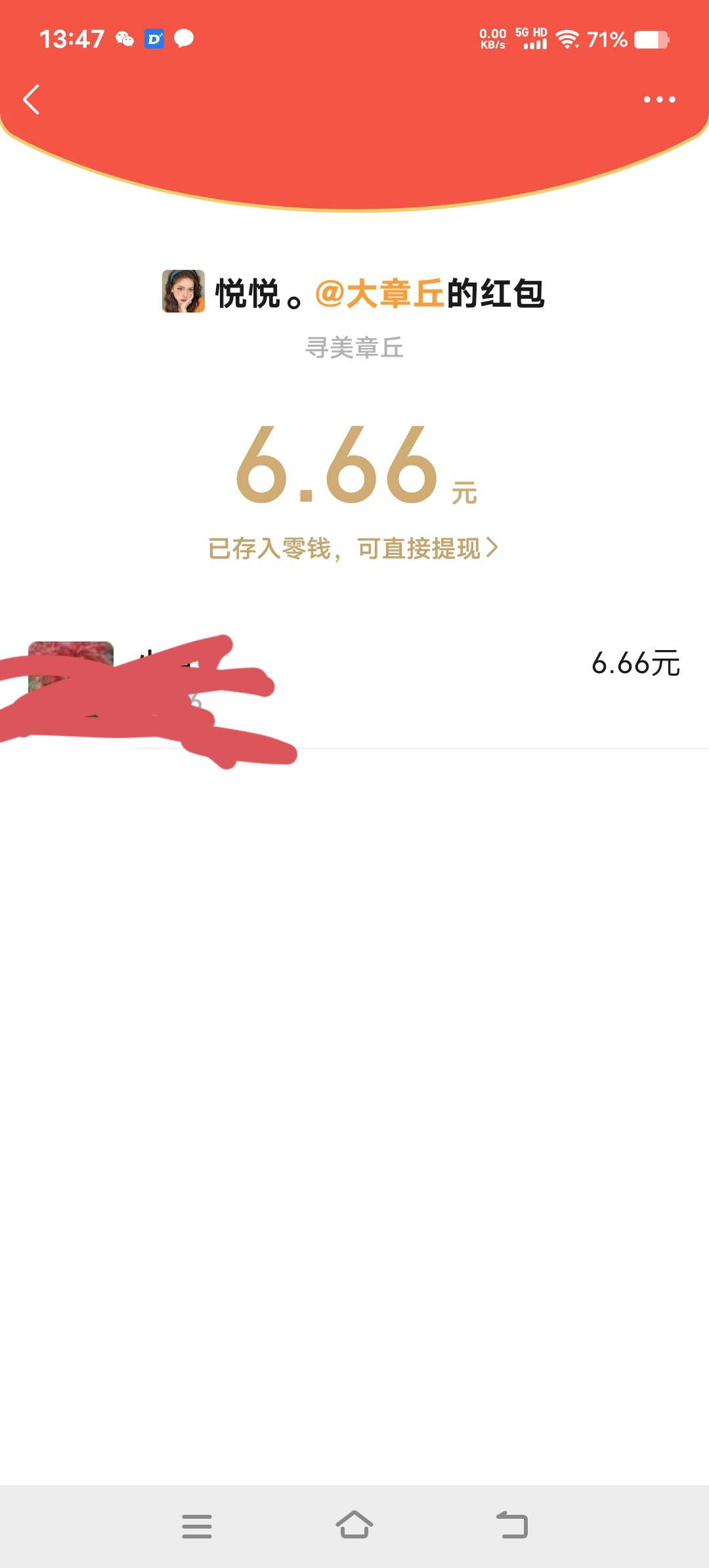Go back using the top-left arrow
This screenshot has width=709, height=1568.
click(x=32, y=100)
